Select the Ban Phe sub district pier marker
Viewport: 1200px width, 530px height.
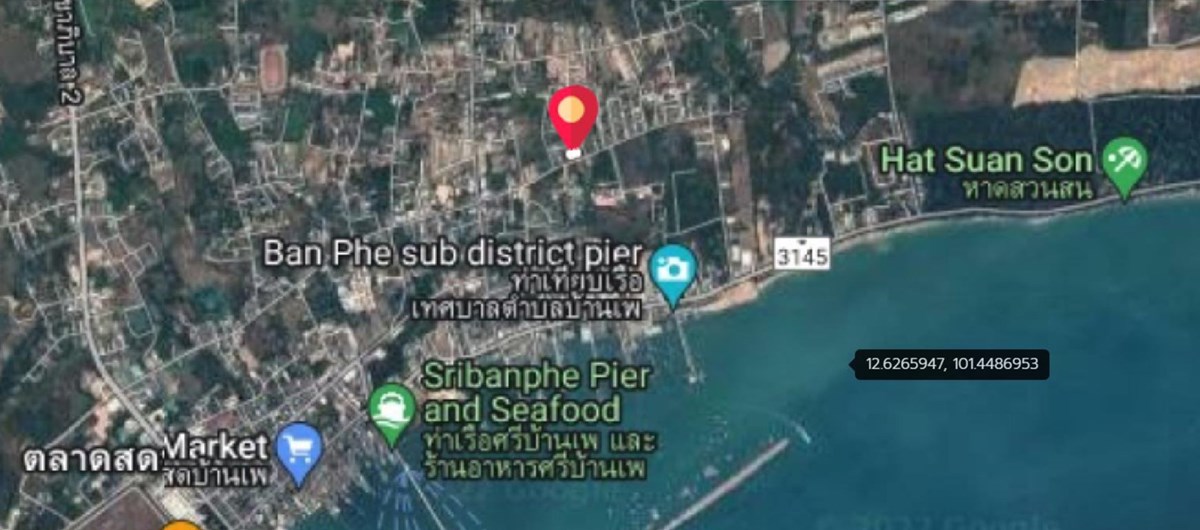673,270
